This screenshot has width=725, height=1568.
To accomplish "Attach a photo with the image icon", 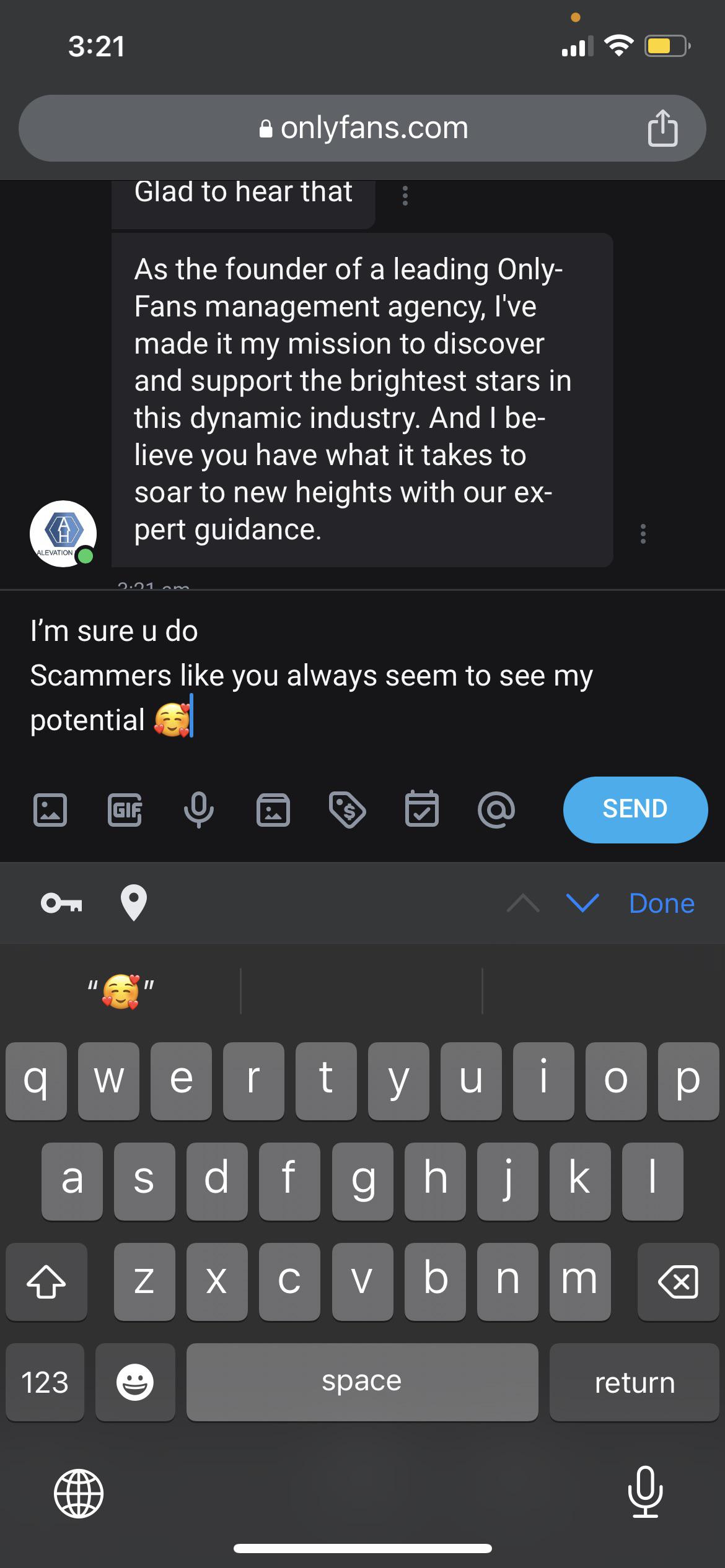I will [x=50, y=809].
